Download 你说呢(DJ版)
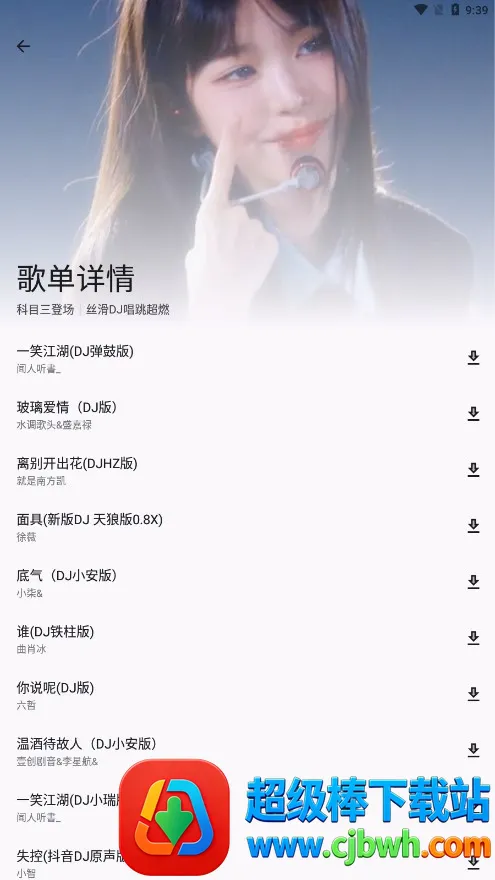Screen dimensions: 495x880 tap(474, 694)
